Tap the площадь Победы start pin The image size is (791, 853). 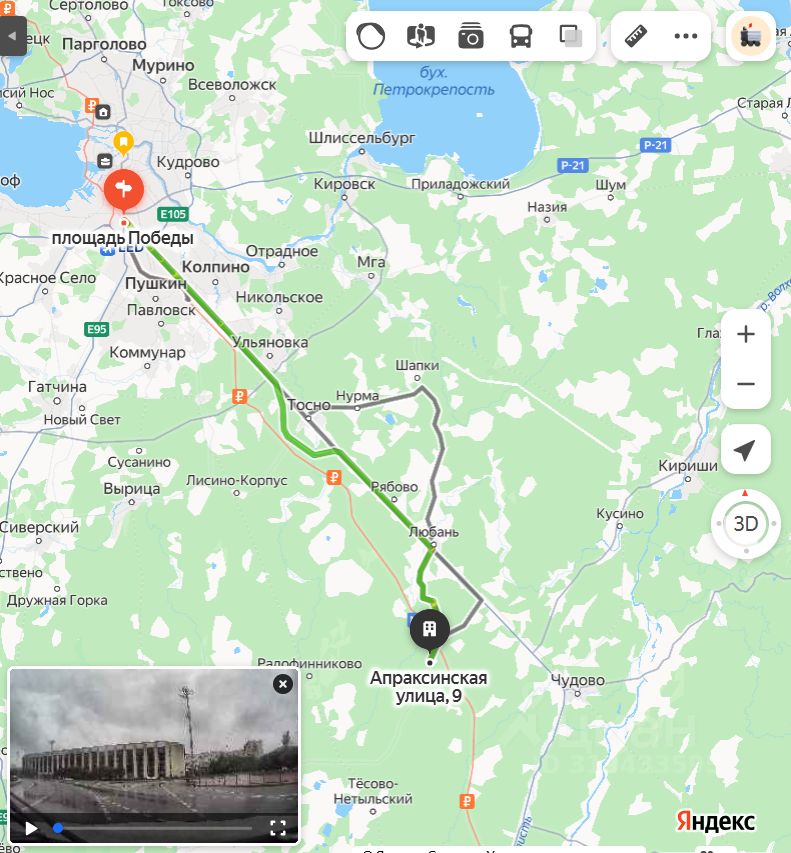(x=125, y=188)
